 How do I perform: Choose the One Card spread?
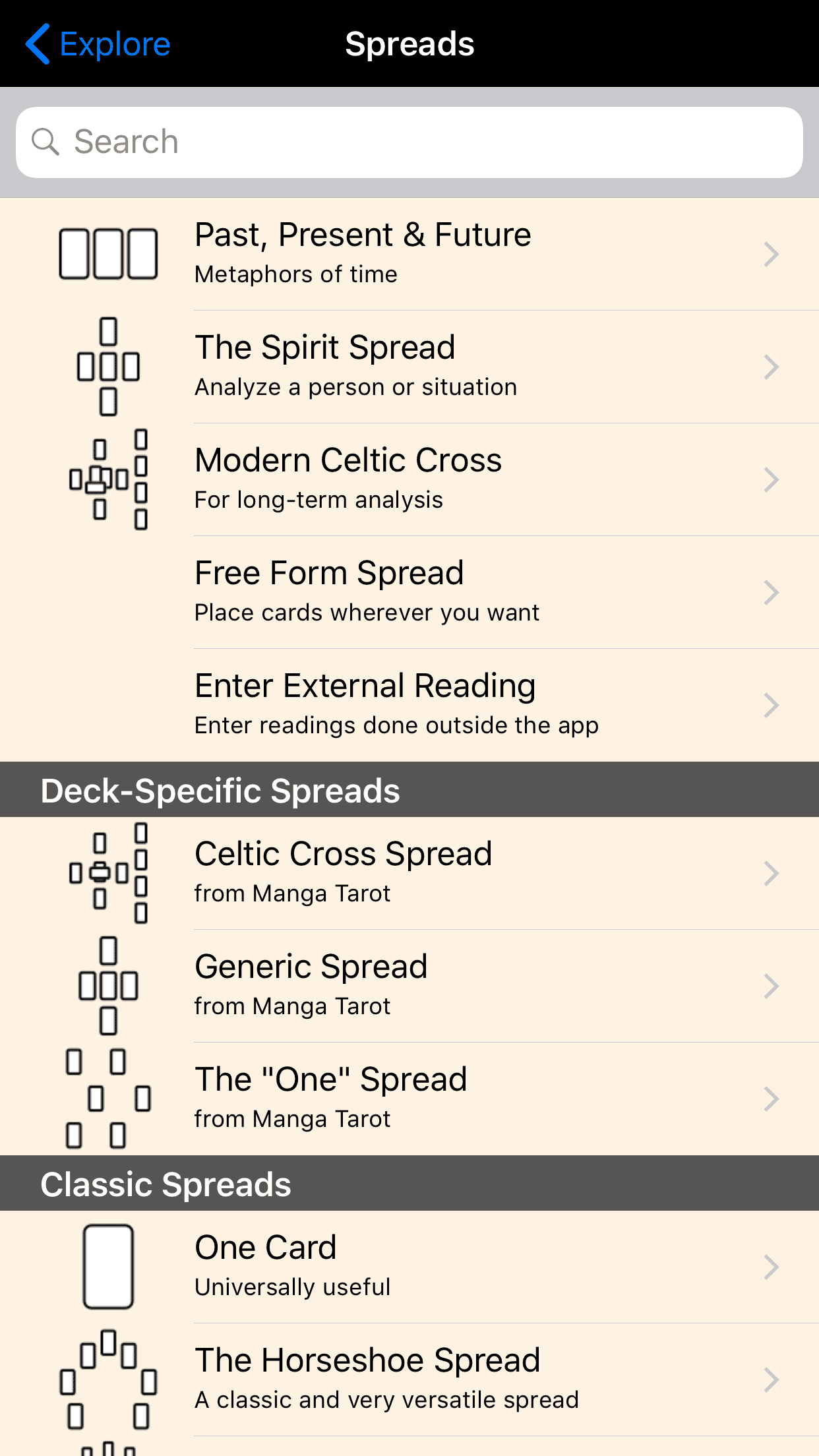pyautogui.click(x=409, y=1267)
